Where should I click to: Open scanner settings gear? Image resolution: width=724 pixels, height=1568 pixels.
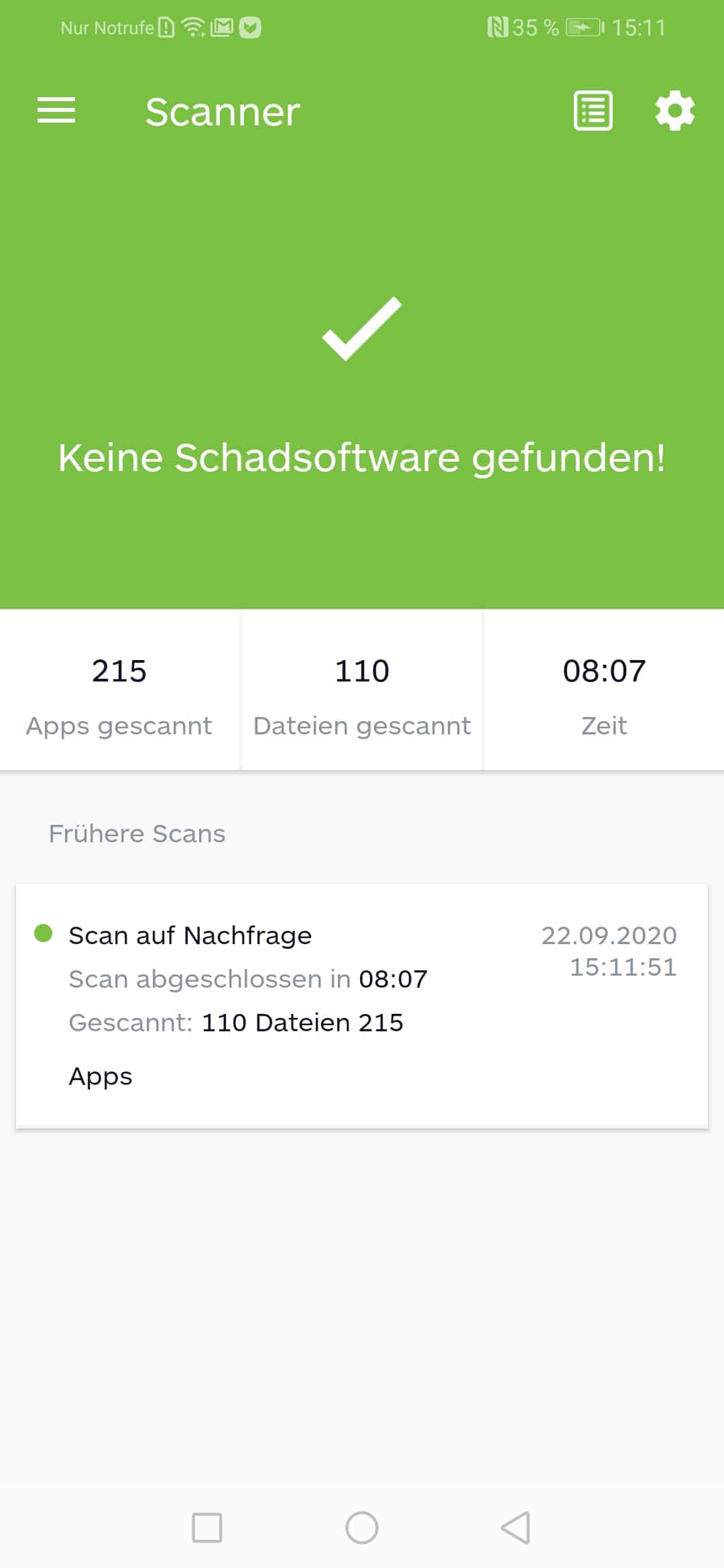pos(674,111)
